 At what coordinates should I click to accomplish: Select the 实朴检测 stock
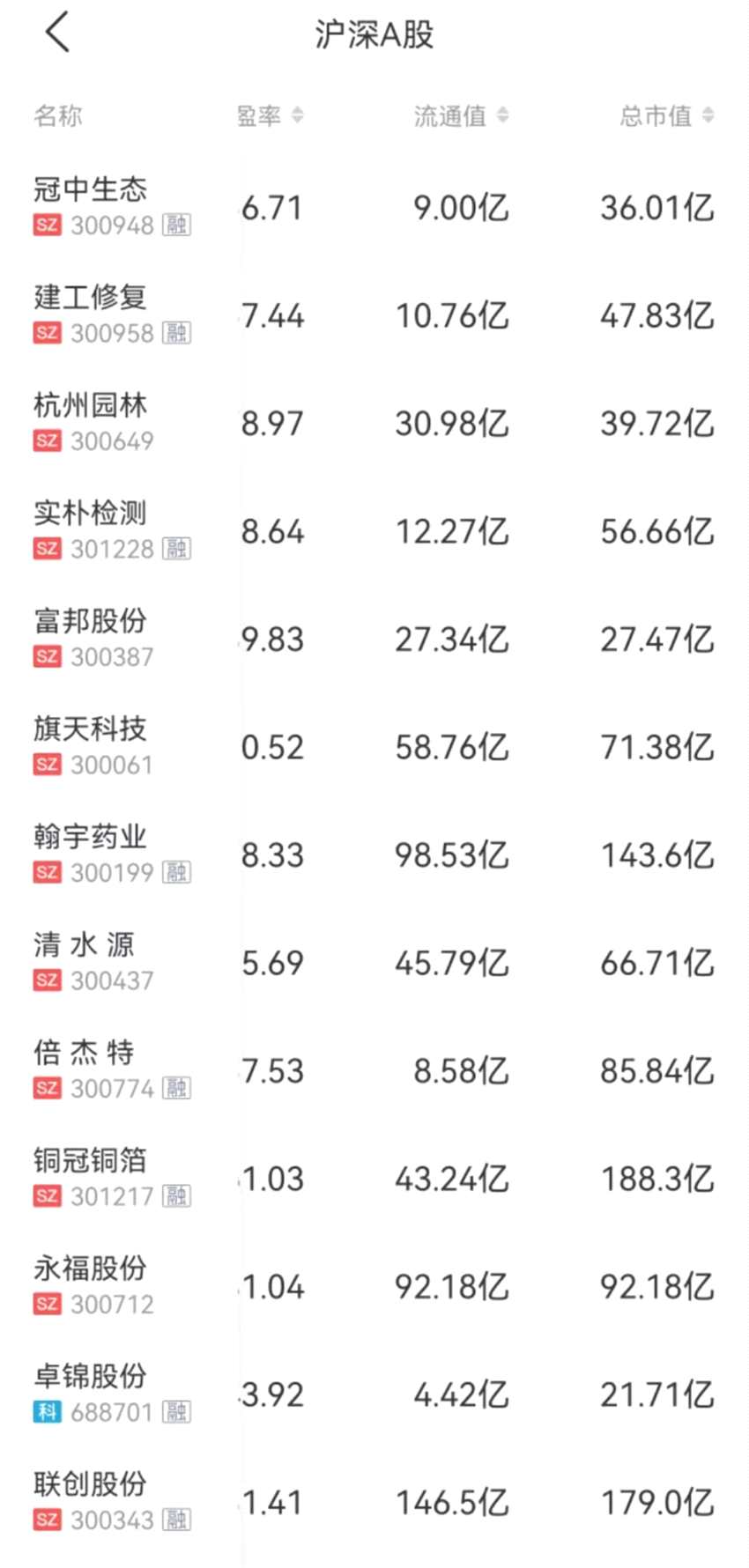click(91, 514)
